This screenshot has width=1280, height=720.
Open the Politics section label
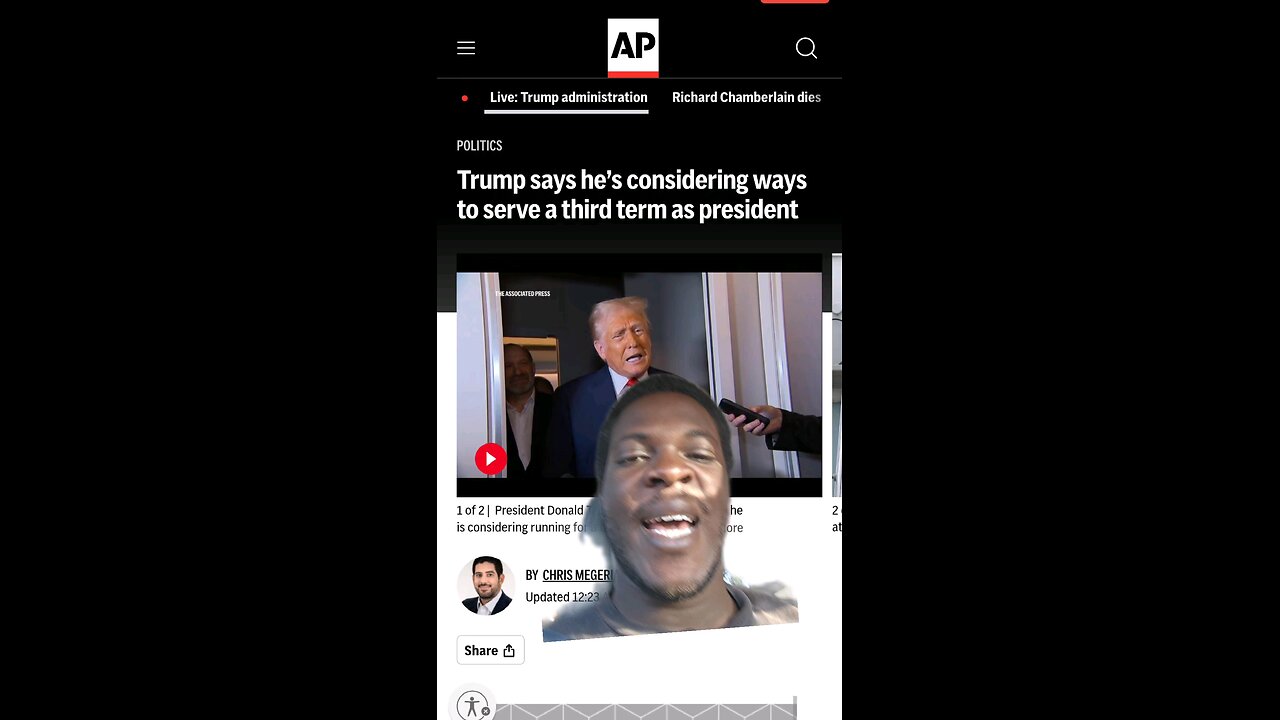coord(479,146)
